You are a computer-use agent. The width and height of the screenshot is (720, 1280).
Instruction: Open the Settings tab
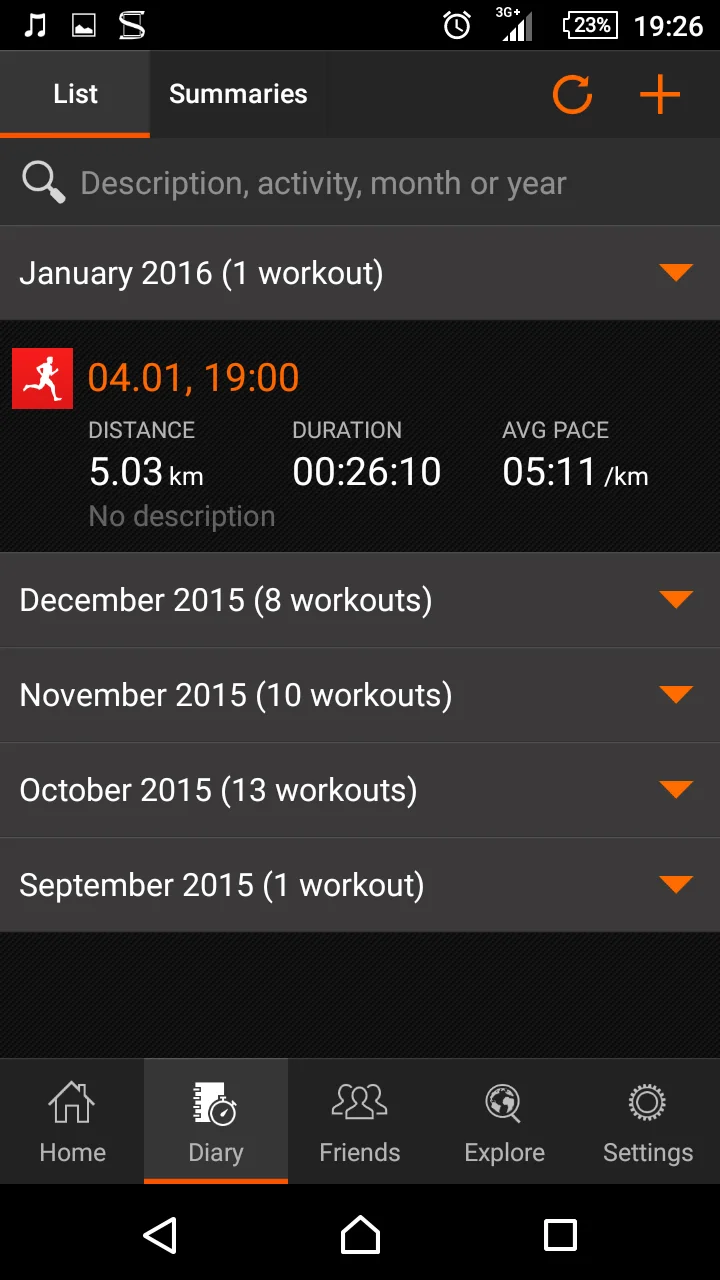point(648,1122)
